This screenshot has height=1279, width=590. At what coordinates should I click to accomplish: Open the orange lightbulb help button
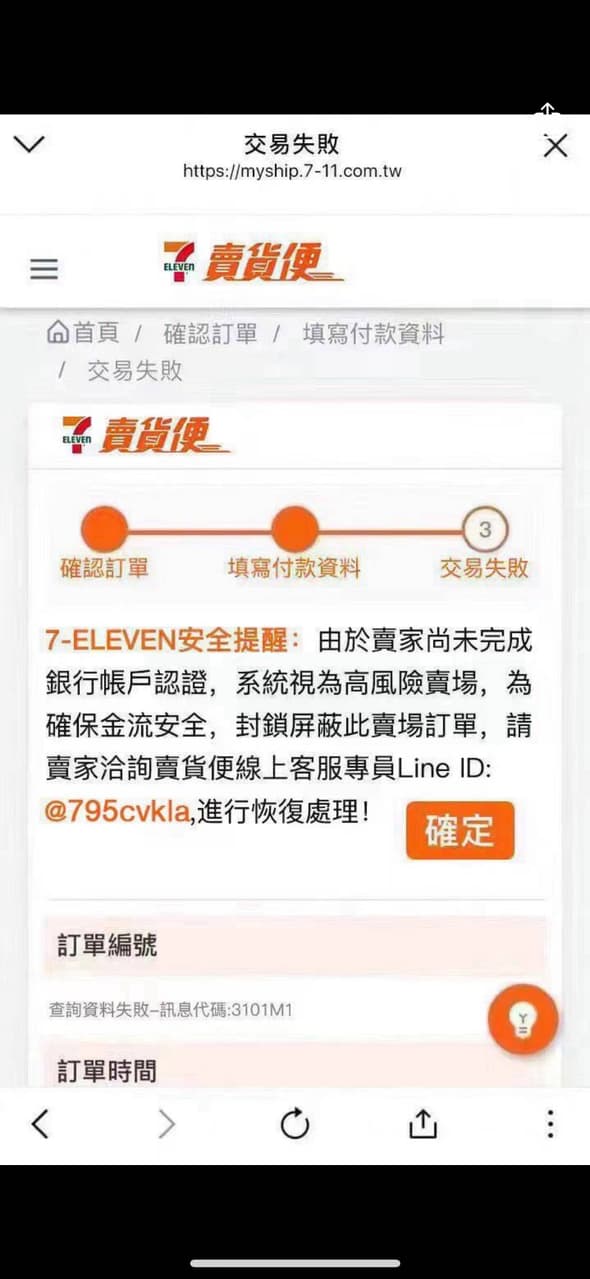pyautogui.click(x=522, y=1019)
